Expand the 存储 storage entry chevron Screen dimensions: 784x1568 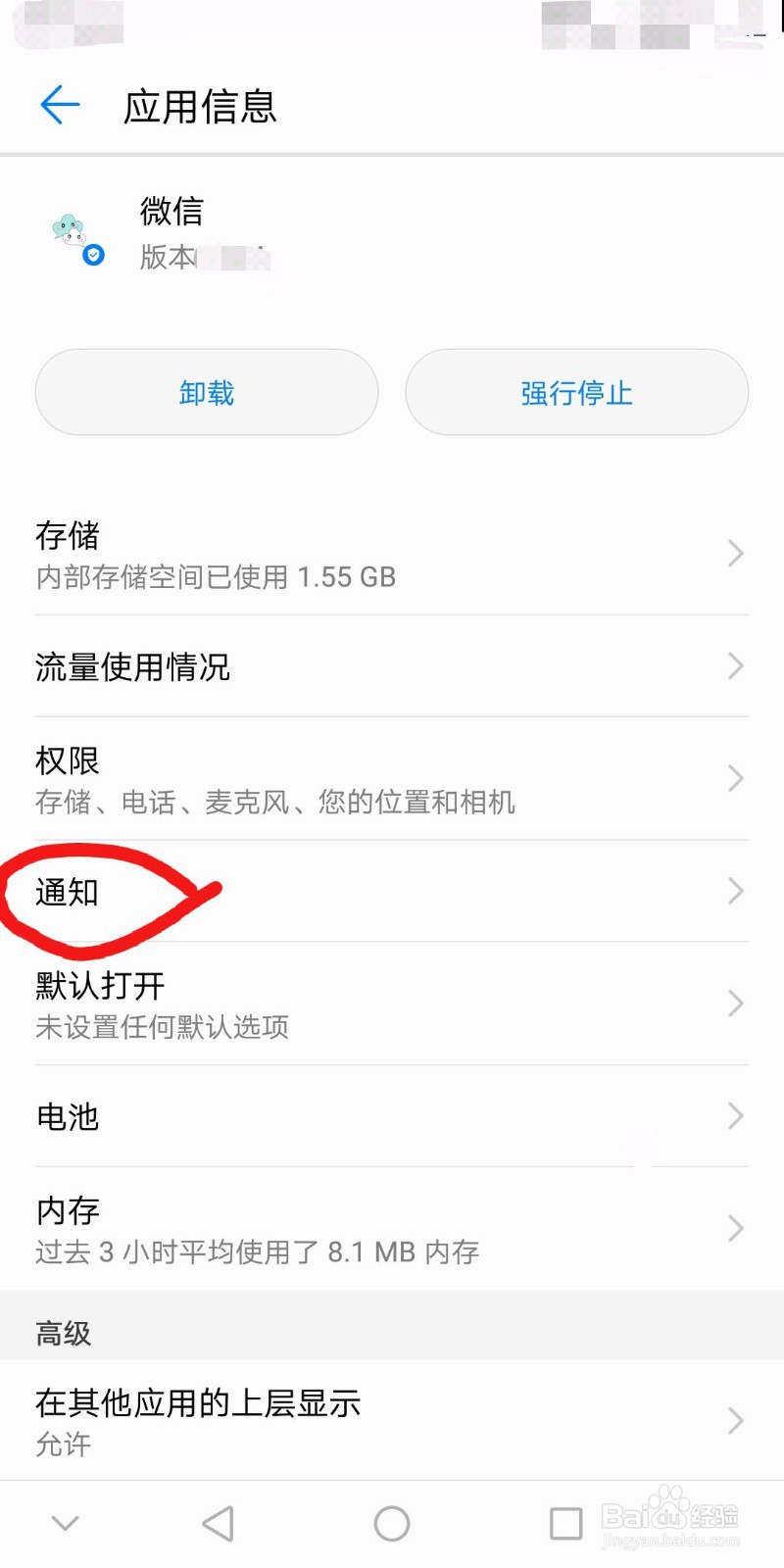735,554
